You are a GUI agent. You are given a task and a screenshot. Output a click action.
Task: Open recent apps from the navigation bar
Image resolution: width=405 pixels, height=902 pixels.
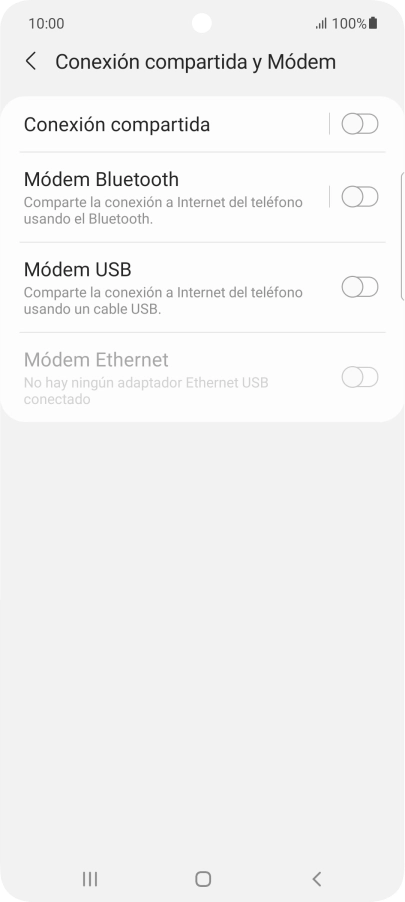90,878
